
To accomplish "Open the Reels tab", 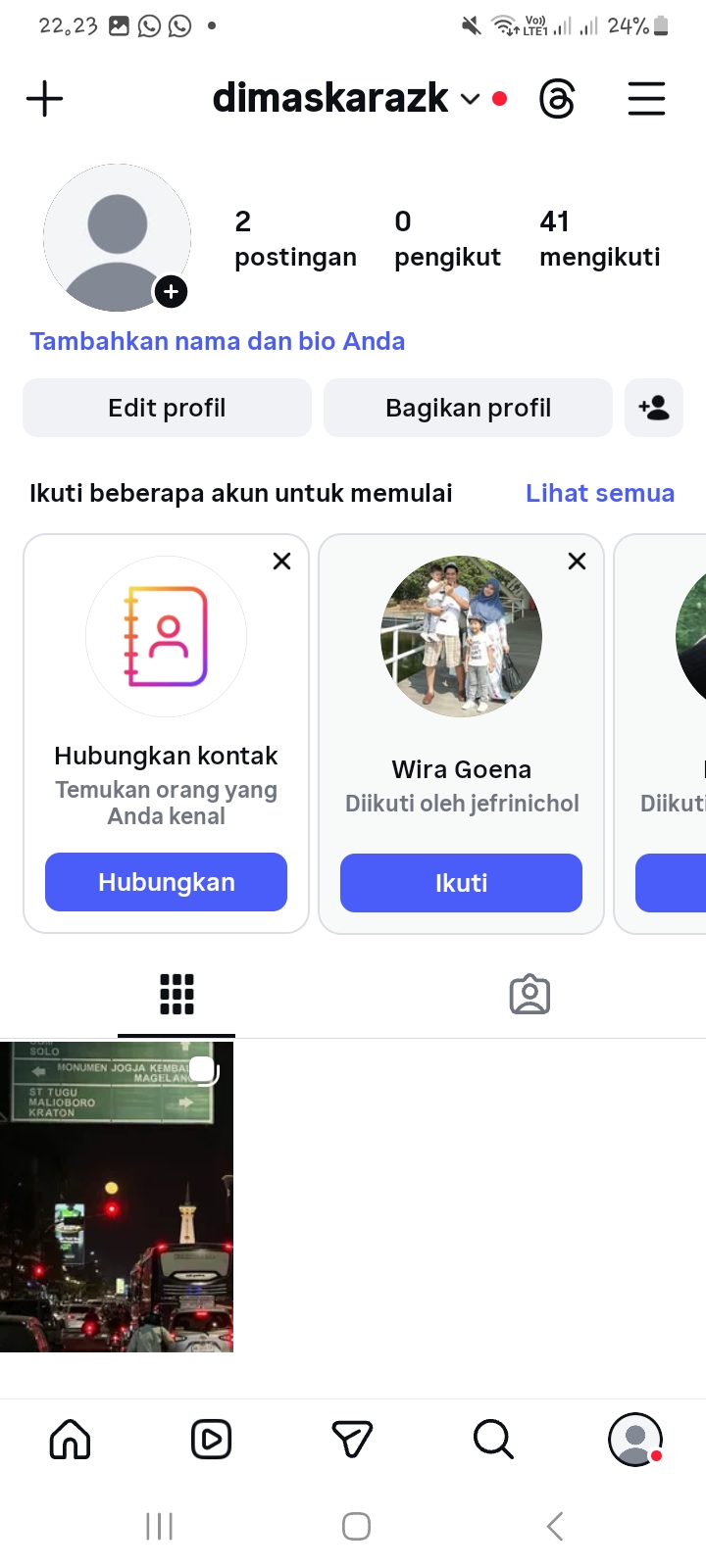I will pyautogui.click(x=211, y=1440).
